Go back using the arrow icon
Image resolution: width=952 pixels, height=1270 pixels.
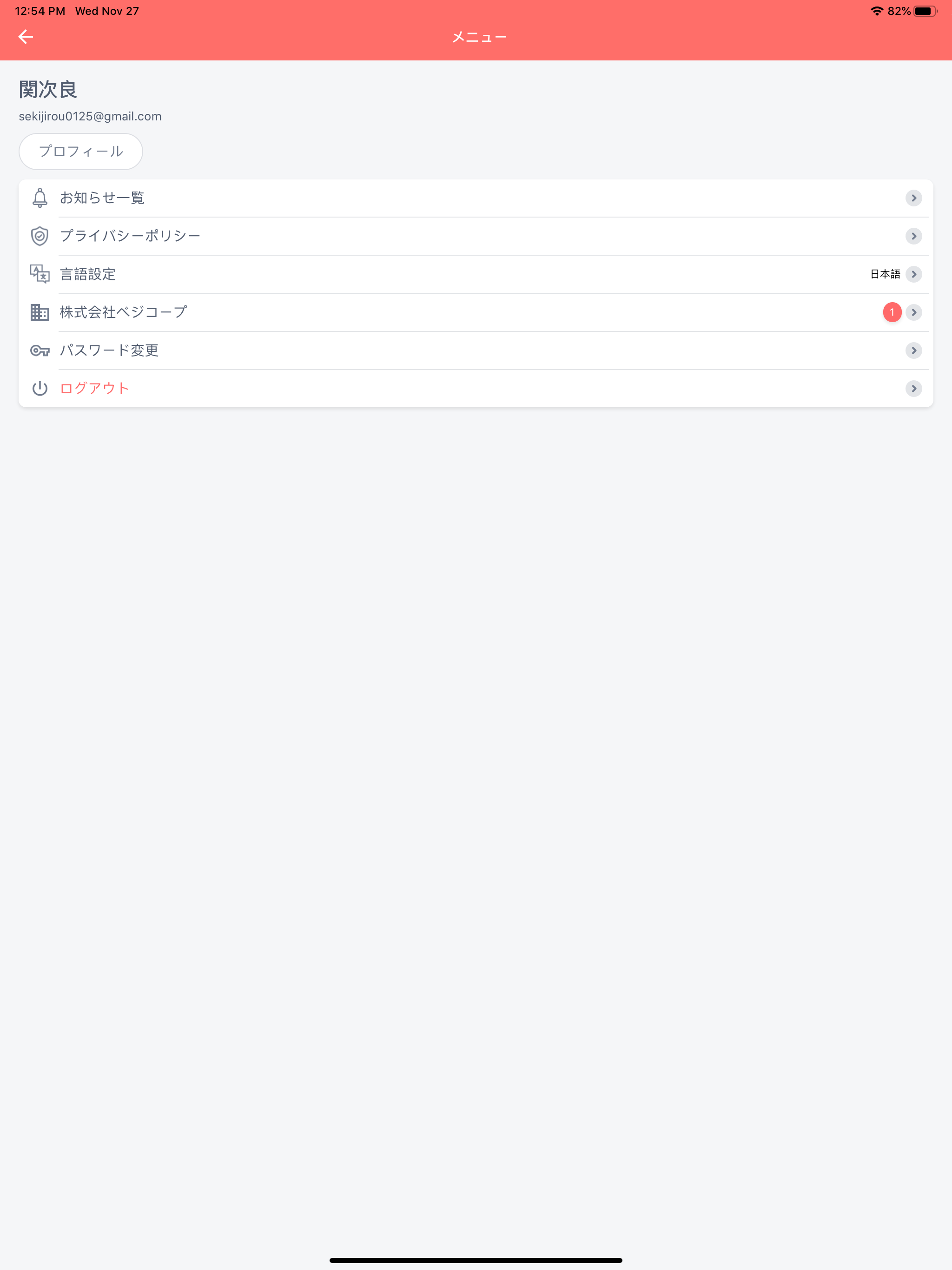click(x=26, y=37)
